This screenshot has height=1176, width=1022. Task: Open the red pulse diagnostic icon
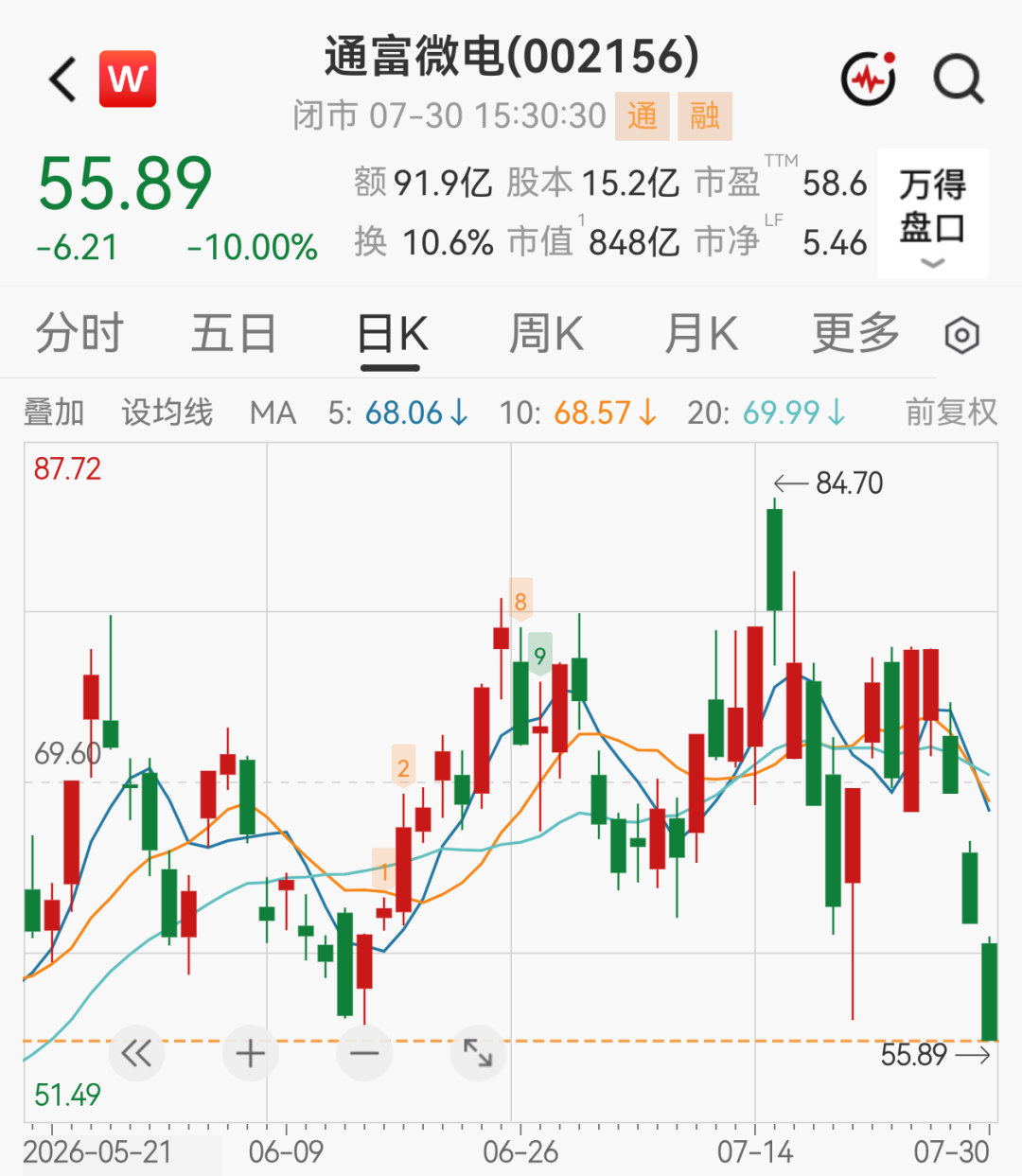click(869, 79)
